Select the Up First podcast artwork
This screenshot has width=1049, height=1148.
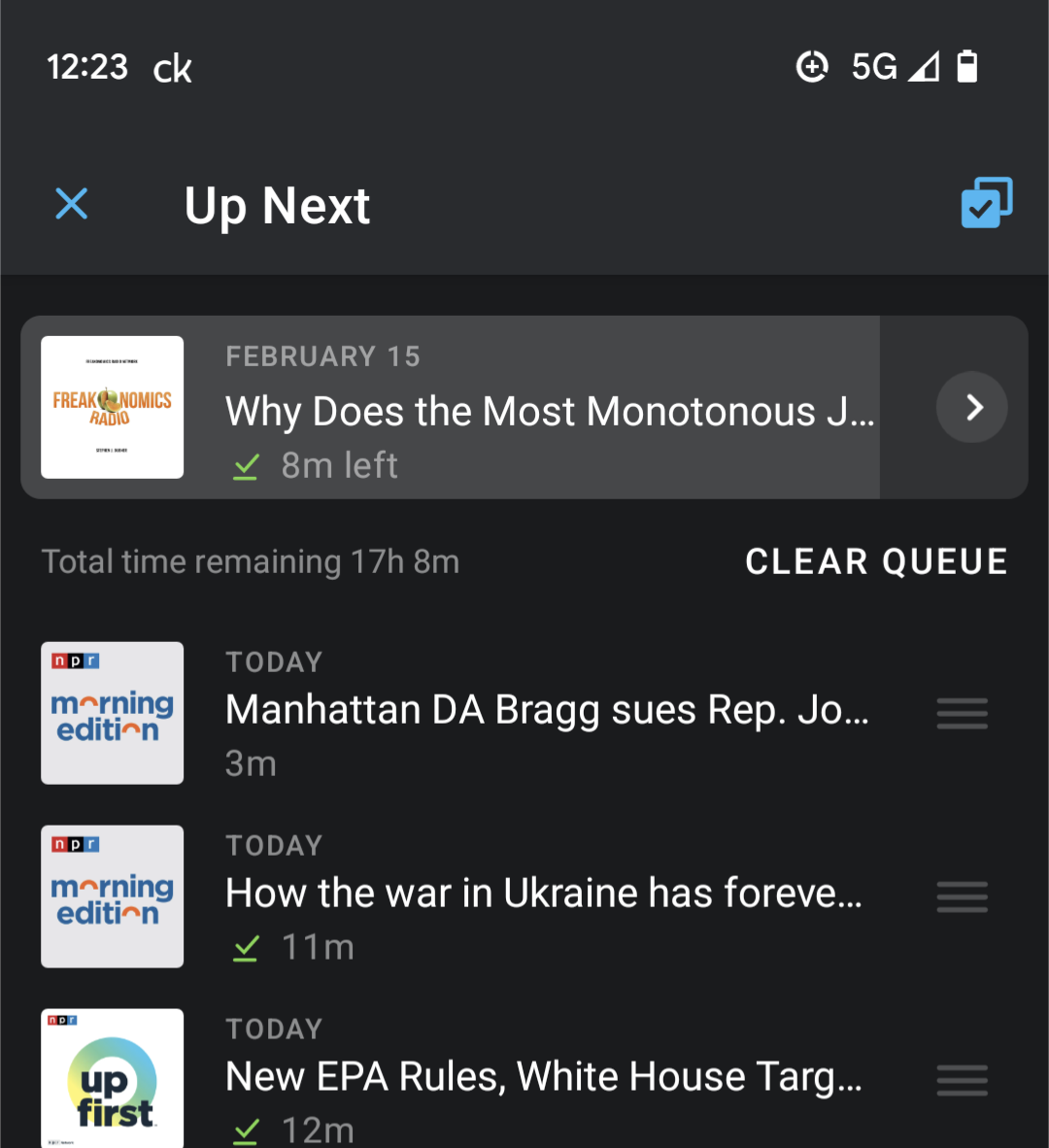coord(112,1078)
